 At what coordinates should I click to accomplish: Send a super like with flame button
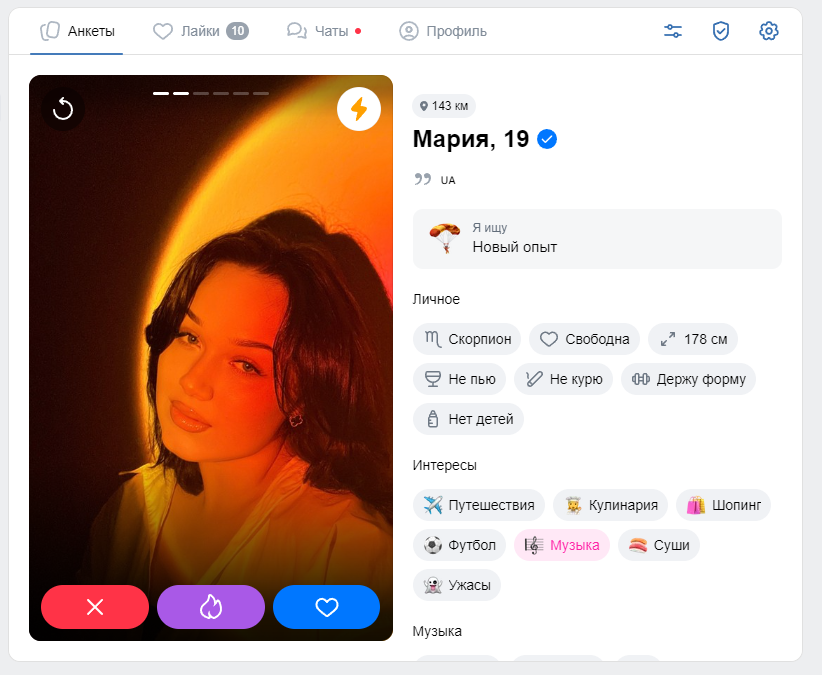(210, 607)
